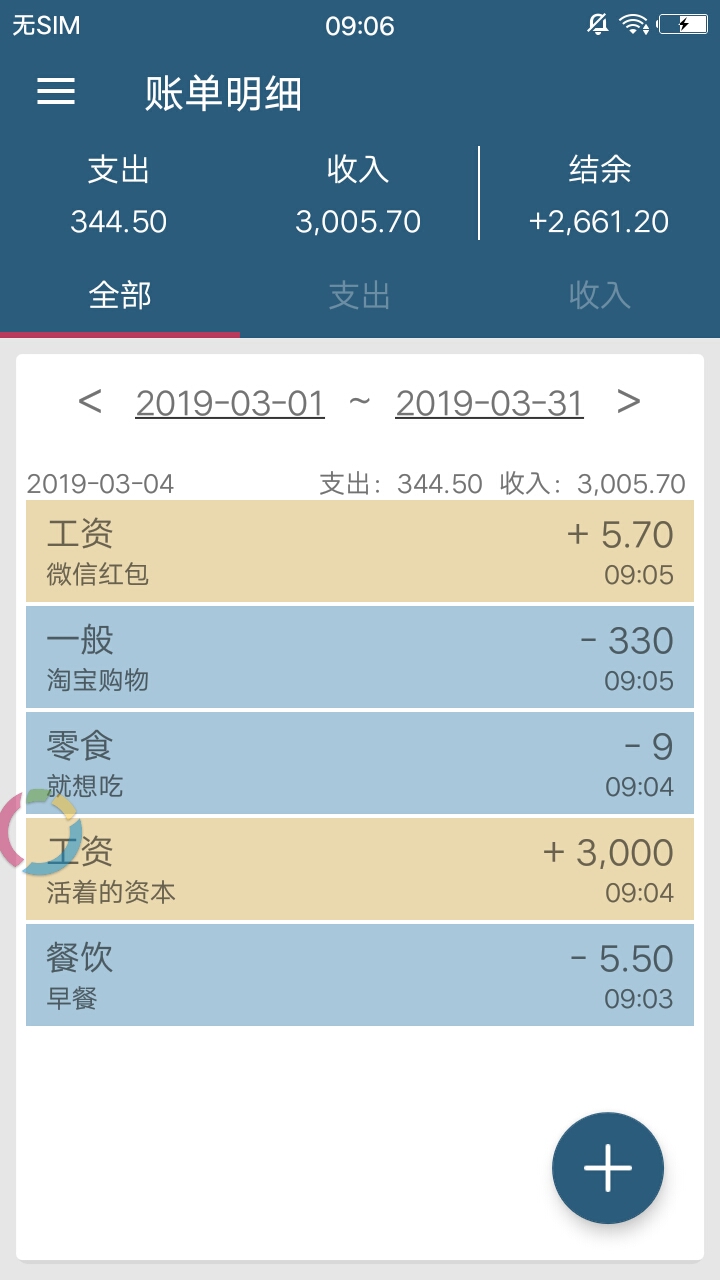Open the hamburger drawer menu
This screenshot has width=720, height=1280.
click(56, 92)
